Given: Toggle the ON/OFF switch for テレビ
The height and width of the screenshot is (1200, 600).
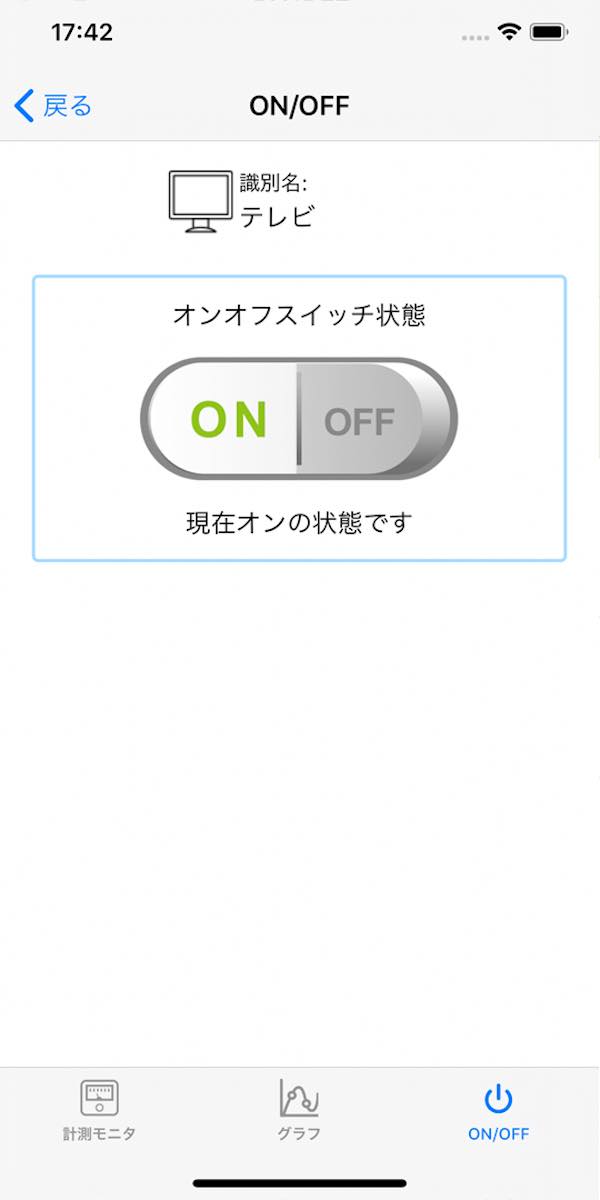Looking at the screenshot, I should click(299, 418).
